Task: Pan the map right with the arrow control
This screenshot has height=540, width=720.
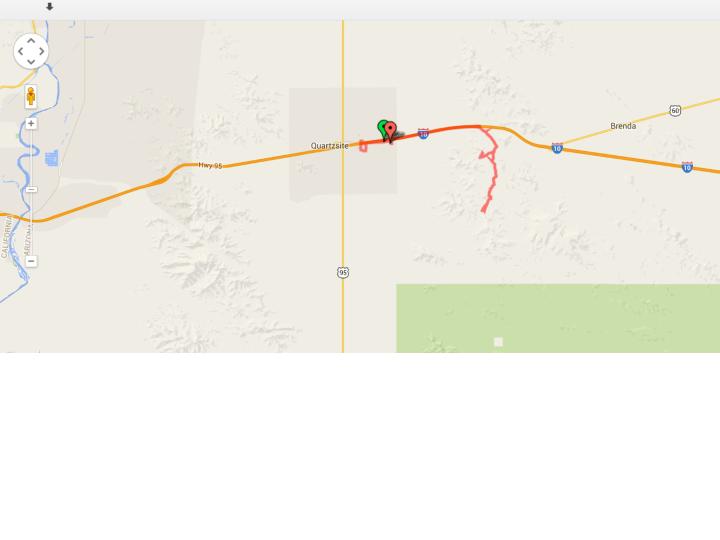Action: coord(42,51)
